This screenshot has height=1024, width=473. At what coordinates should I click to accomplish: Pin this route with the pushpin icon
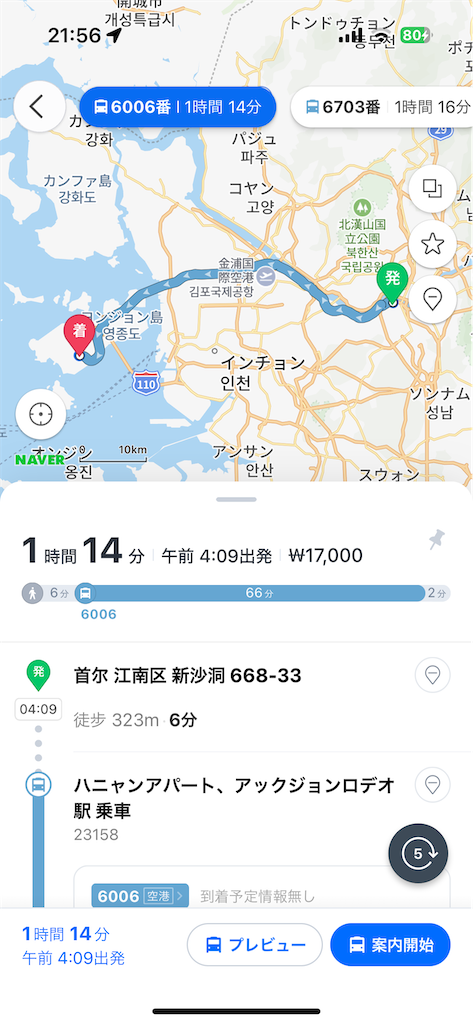click(437, 539)
